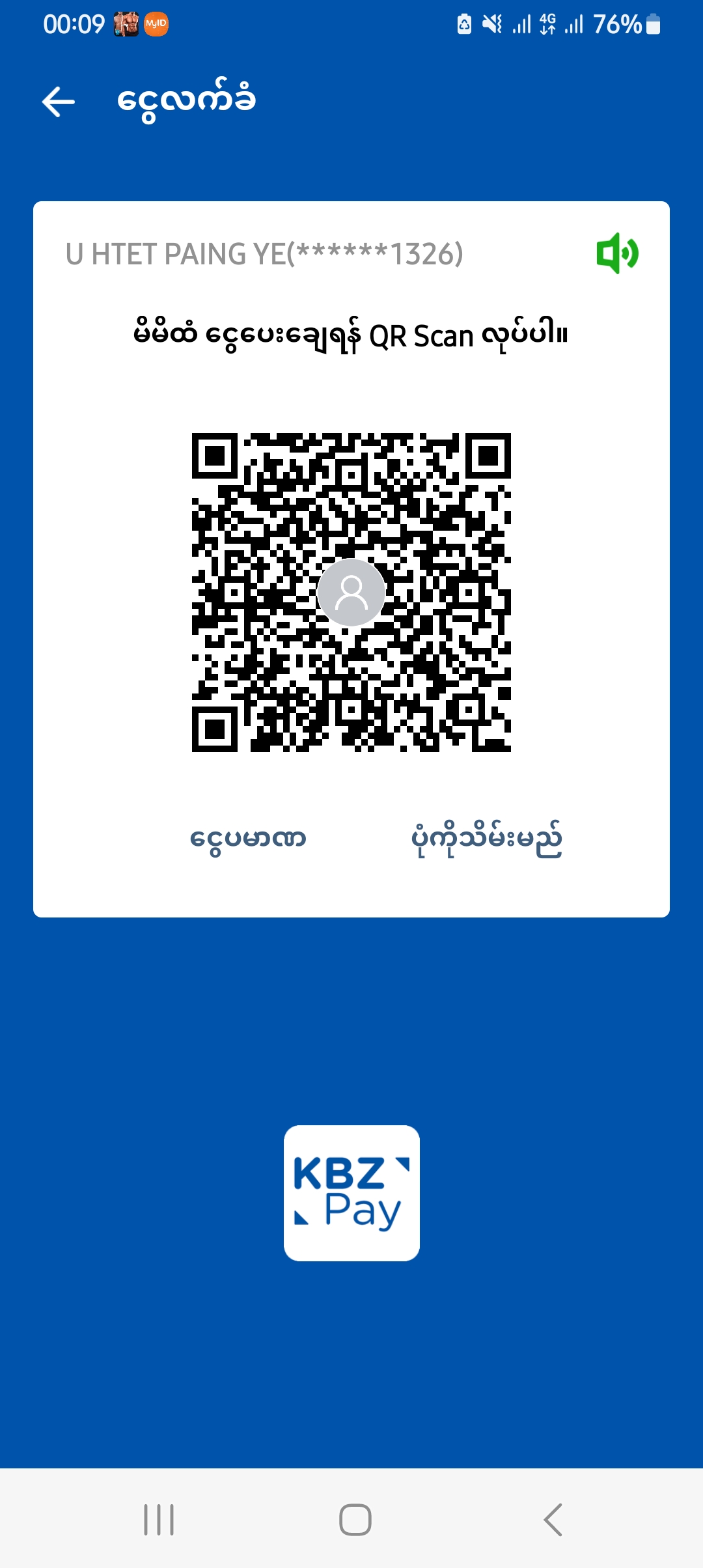Toggle the green speaker sound icon
Image resolution: width=703 pixels, height=1568 pixels.
coord(617,253)
